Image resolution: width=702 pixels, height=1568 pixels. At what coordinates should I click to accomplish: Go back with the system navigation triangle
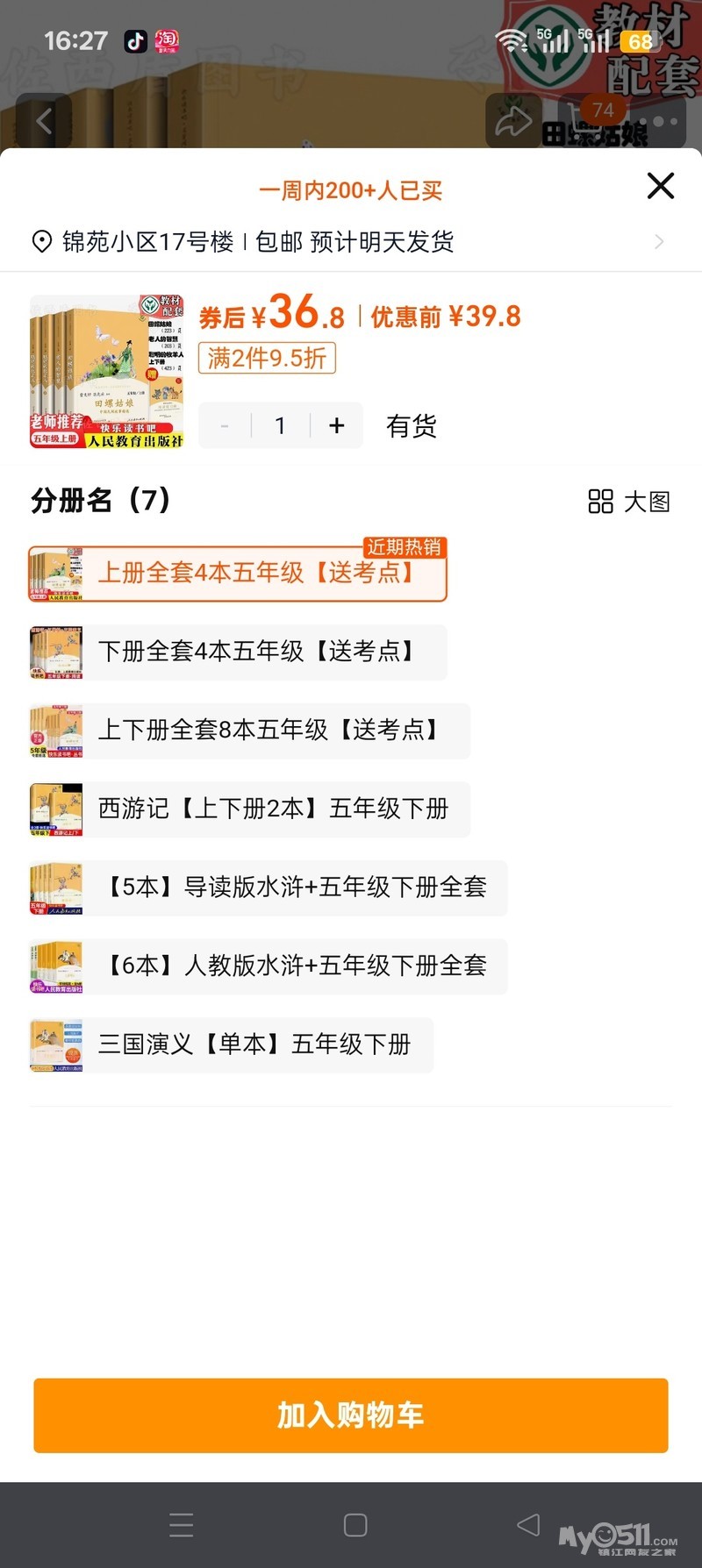point(528,1524)
